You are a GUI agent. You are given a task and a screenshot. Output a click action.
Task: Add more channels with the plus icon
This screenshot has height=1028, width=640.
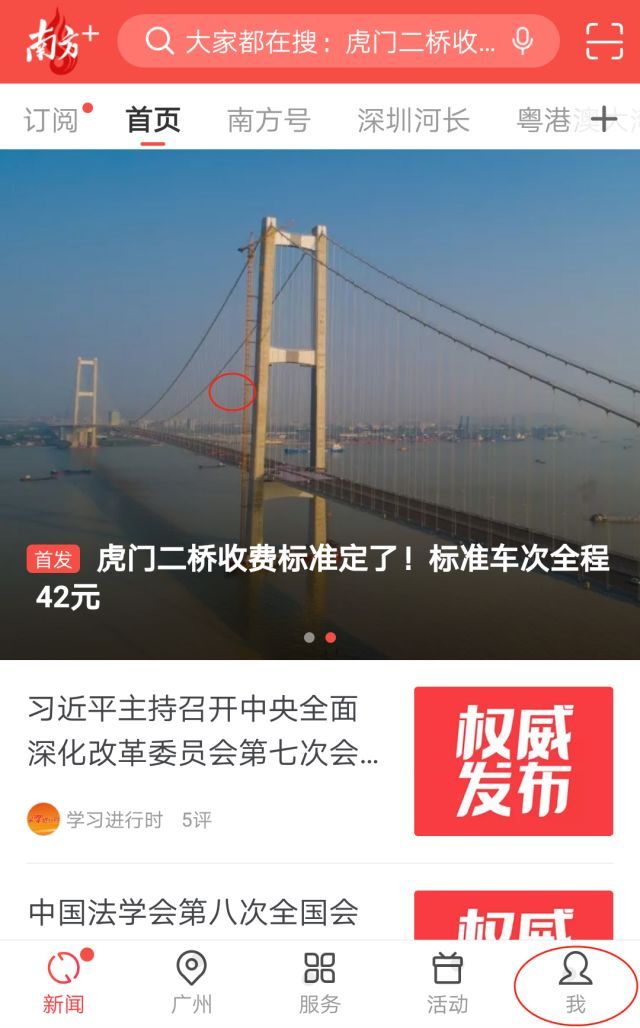click(x=604, y=120)
